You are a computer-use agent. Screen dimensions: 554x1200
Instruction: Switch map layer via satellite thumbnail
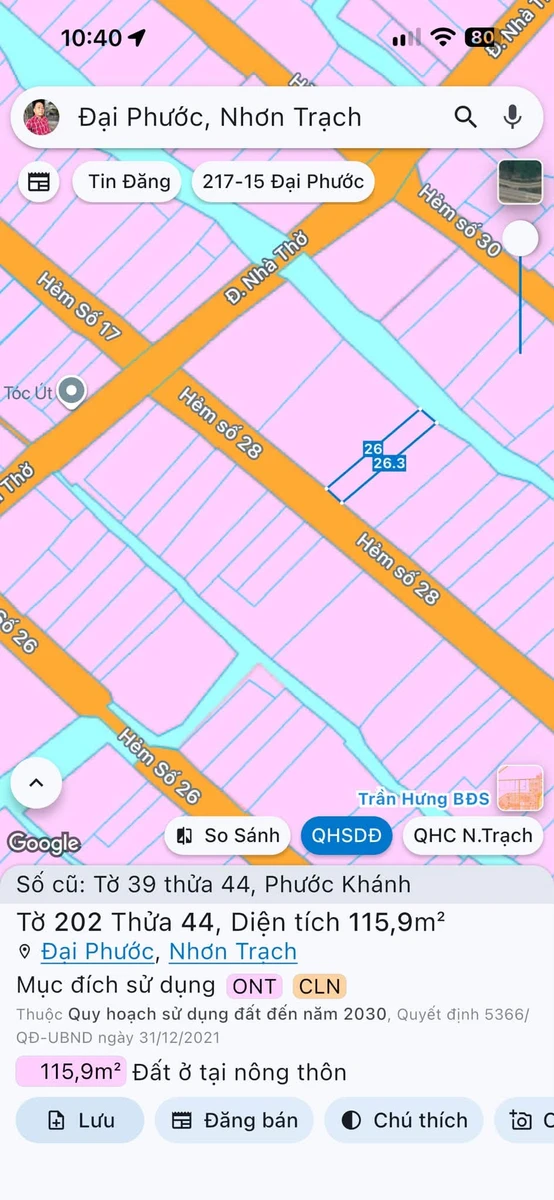520,182
